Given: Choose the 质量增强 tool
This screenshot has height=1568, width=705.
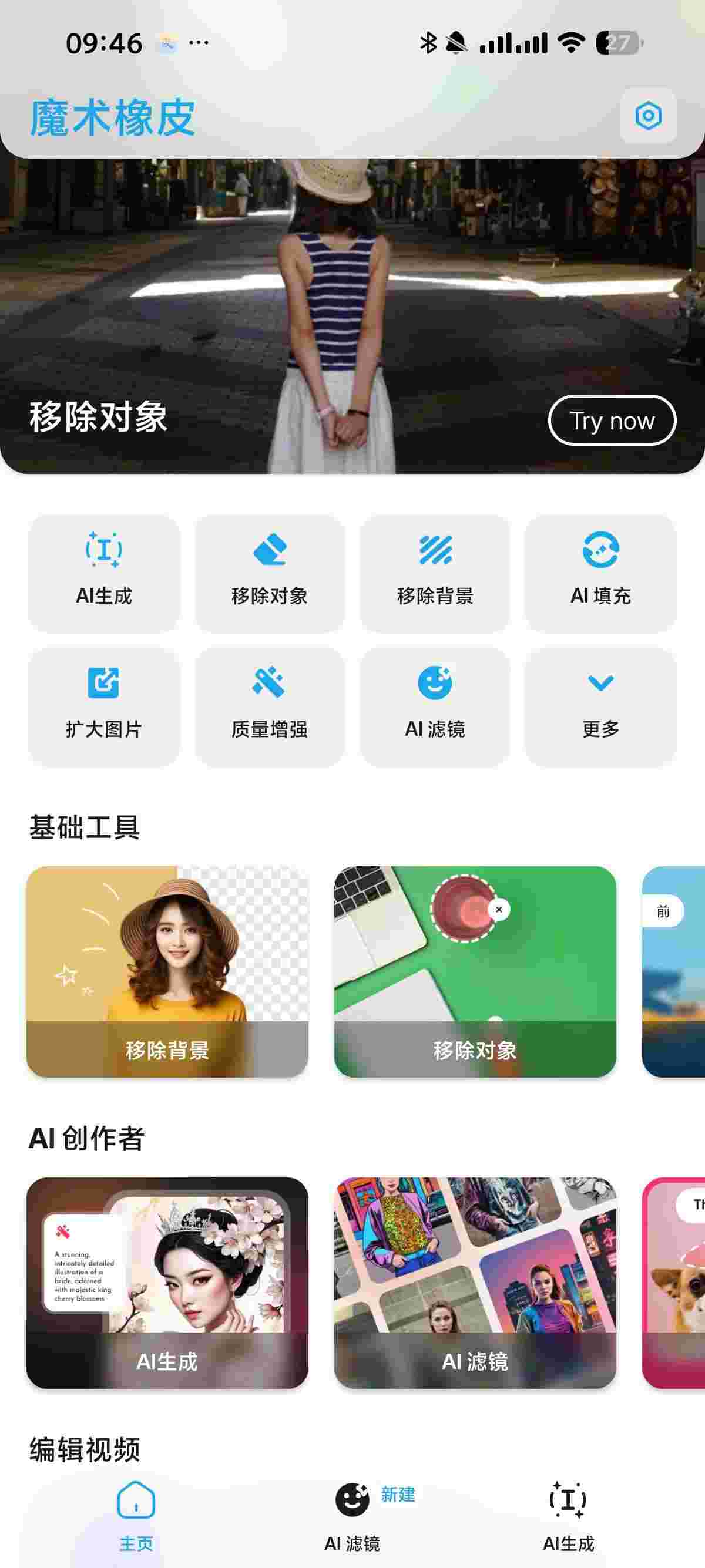Looking at the screenshot, I should coord(270,706).
